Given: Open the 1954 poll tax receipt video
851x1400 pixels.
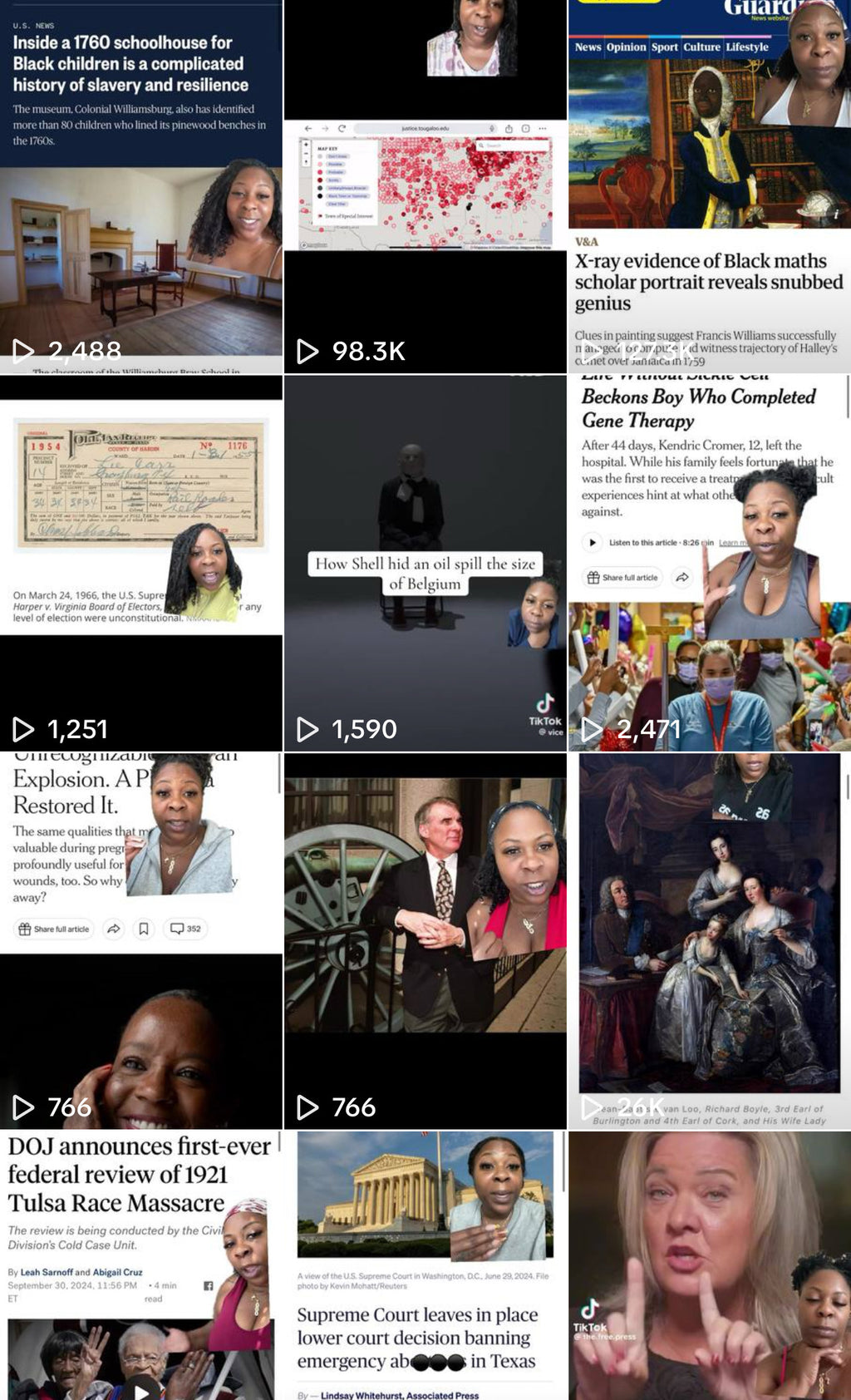Looking at the screenshot, I should tap(140, 564).
